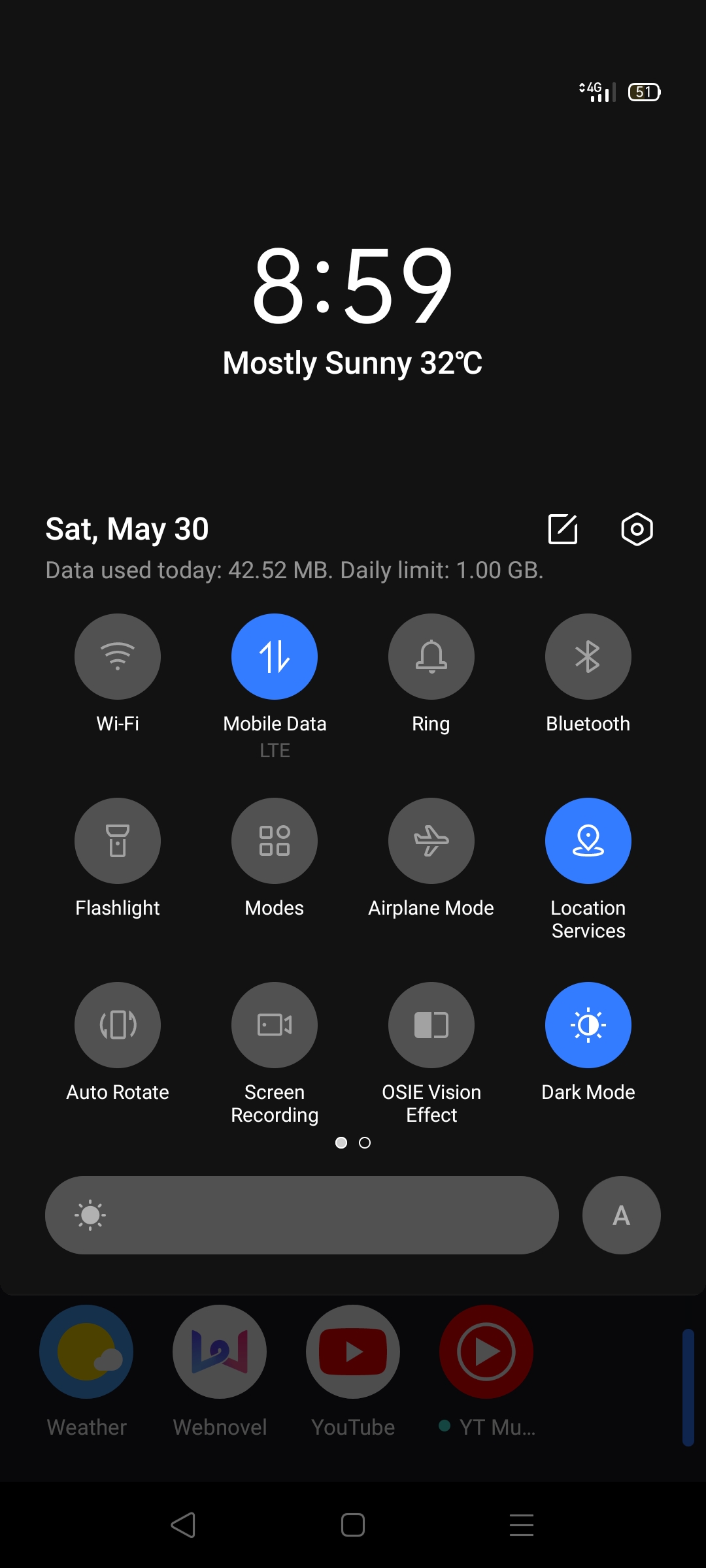Turn on Wi-Fi

[x=118, y=657]
